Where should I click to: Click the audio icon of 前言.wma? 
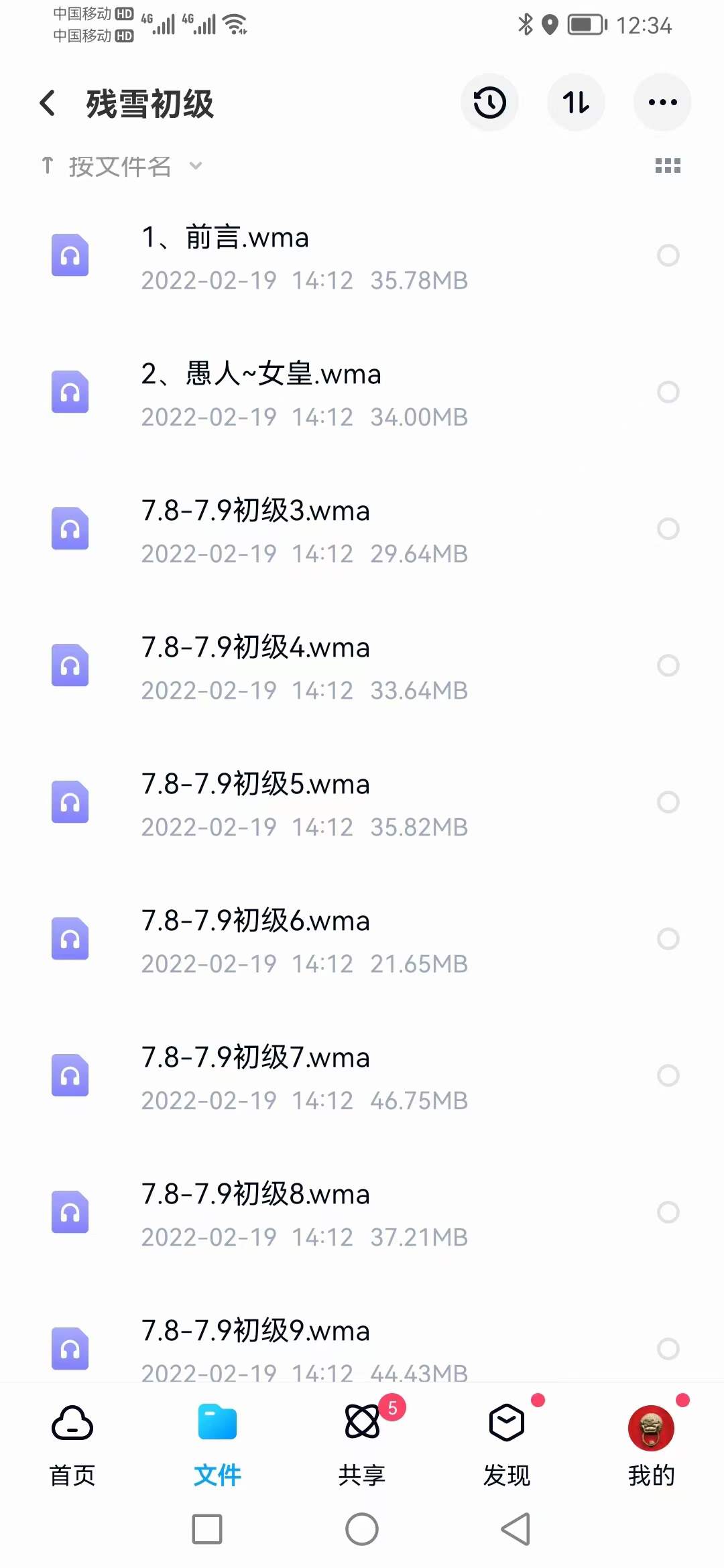tap(70, 255)
